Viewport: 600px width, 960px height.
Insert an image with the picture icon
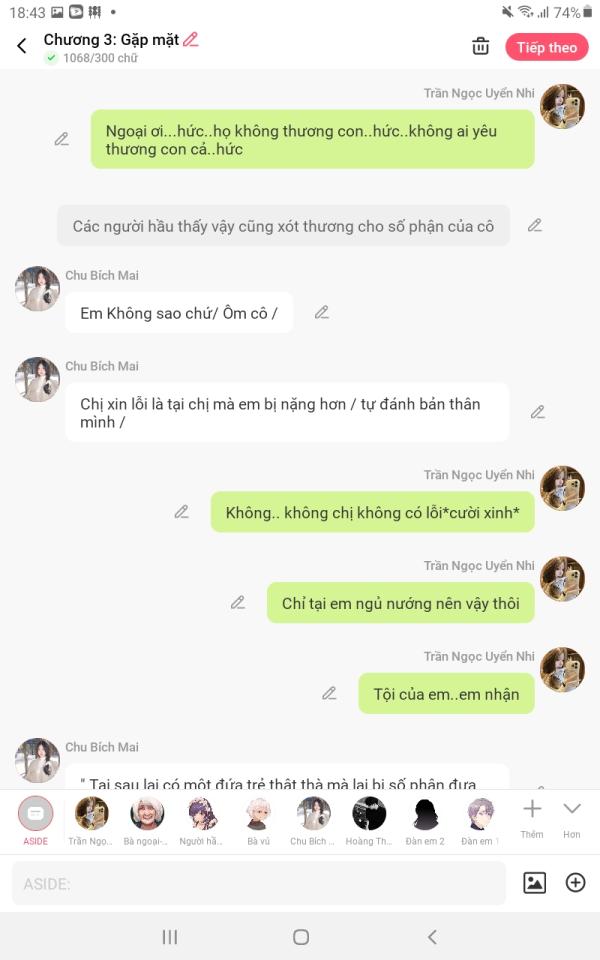click(x=535, y=882)
